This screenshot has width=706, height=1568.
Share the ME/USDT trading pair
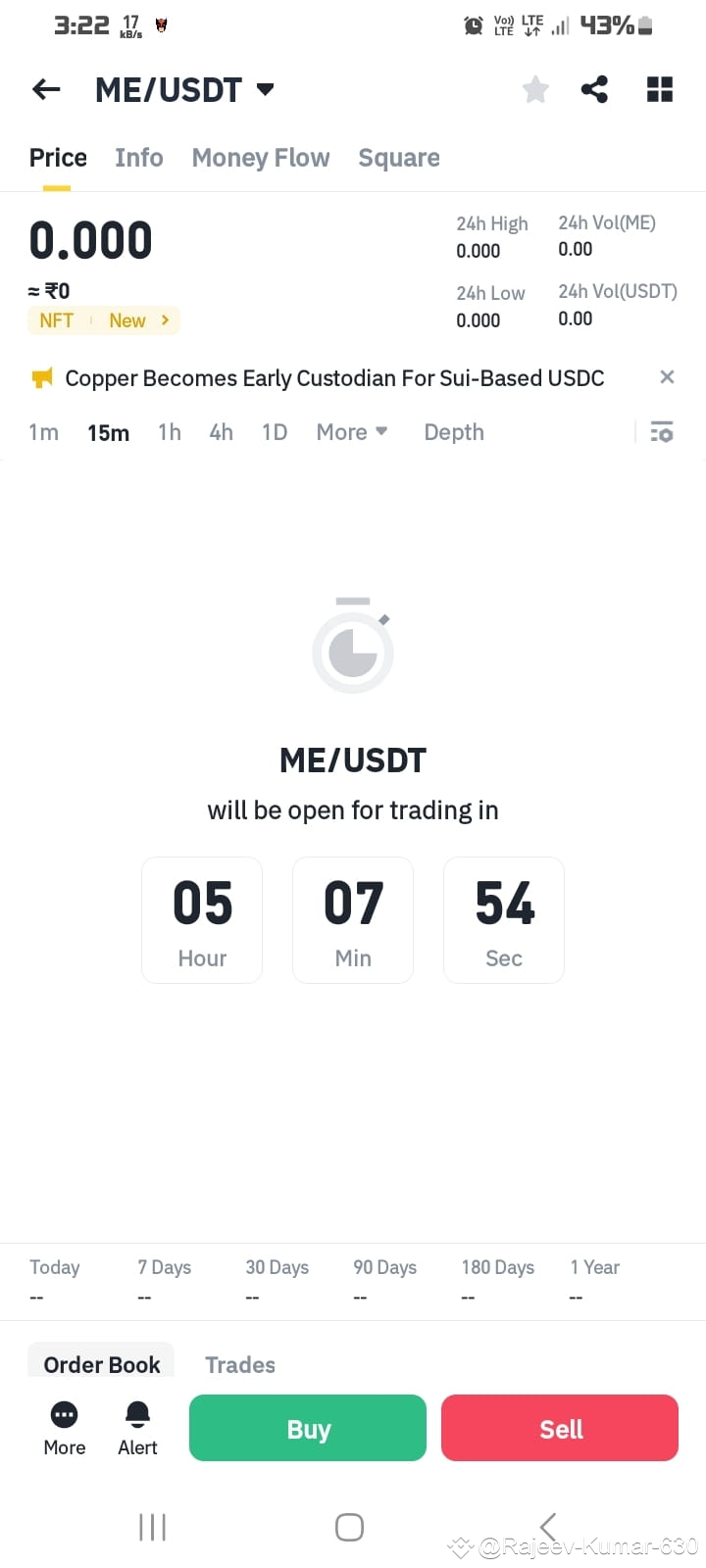[595, 89]
